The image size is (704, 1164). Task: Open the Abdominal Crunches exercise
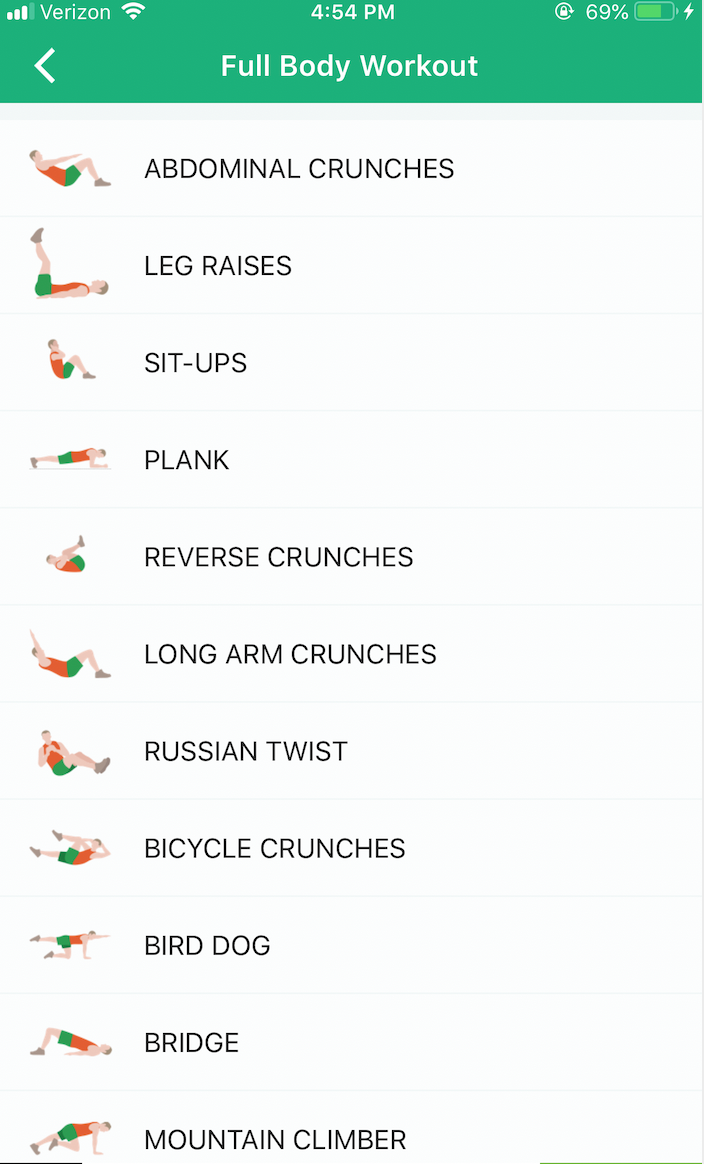click(x=299, y=169)
